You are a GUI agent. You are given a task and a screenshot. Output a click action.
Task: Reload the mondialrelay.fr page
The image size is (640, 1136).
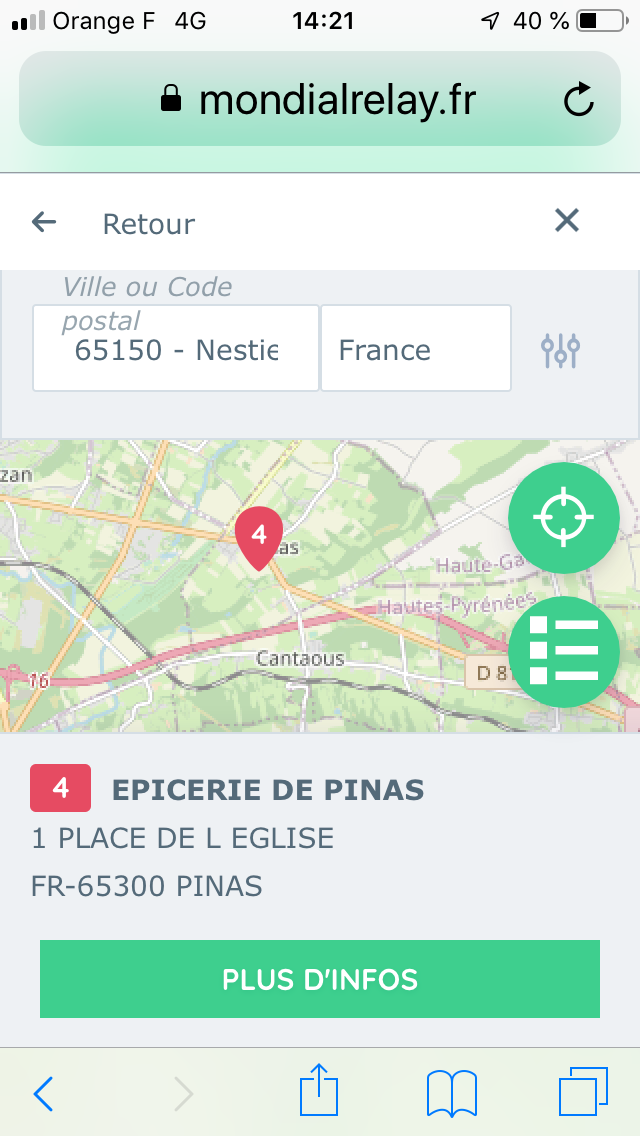pyautogui.click(x=578, y=100)
